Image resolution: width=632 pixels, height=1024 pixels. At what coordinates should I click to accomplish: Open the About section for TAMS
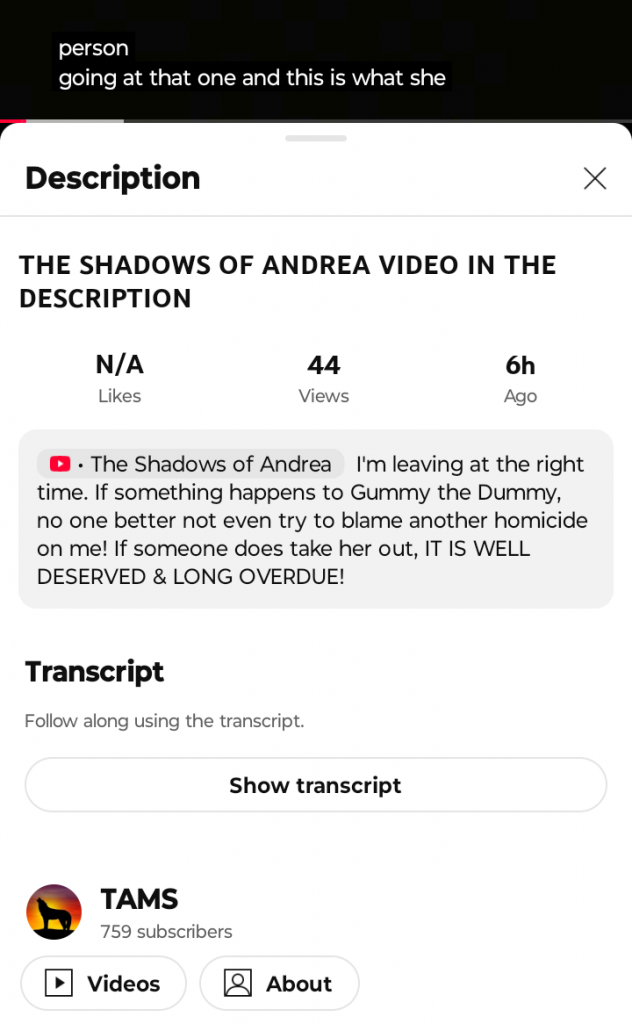tap(279, 983)
